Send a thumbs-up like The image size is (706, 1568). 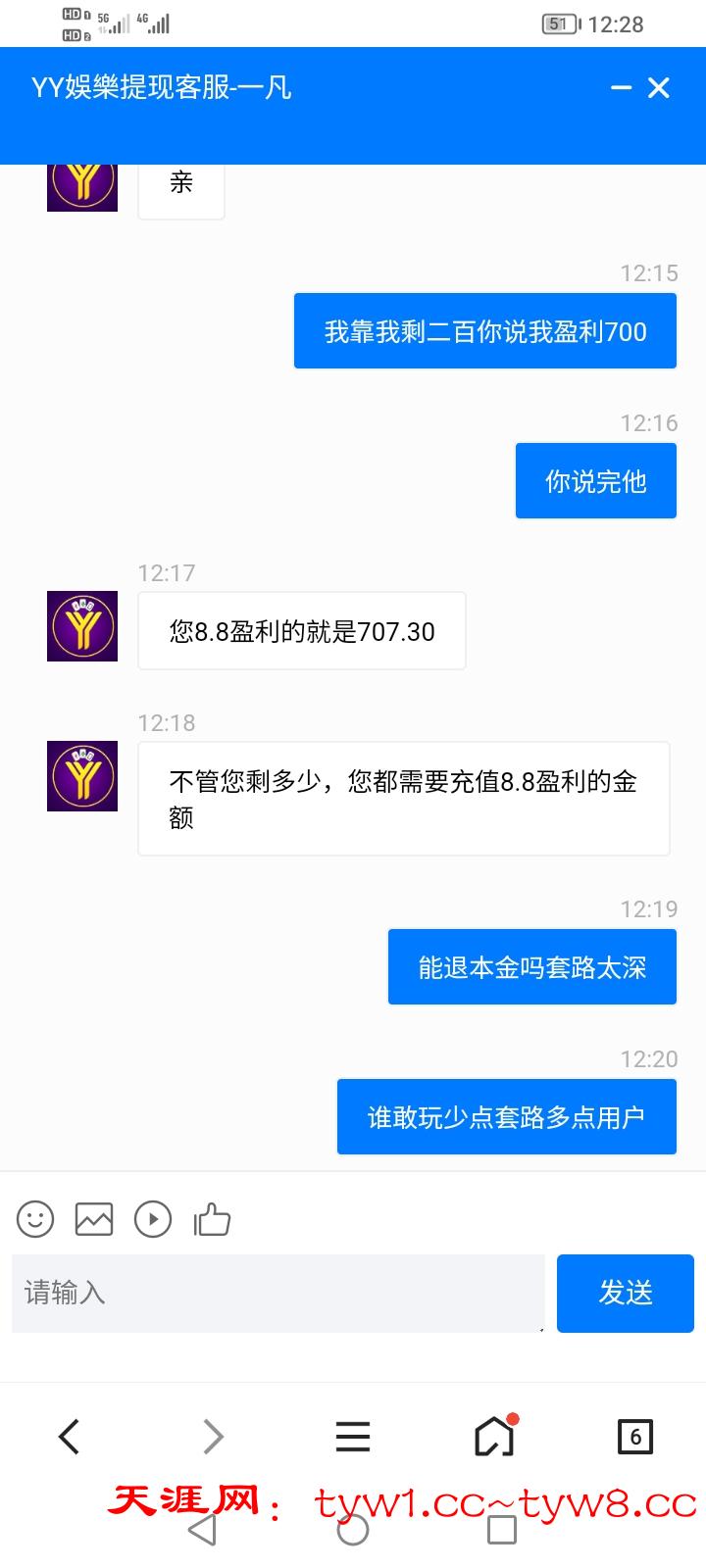212,1219
